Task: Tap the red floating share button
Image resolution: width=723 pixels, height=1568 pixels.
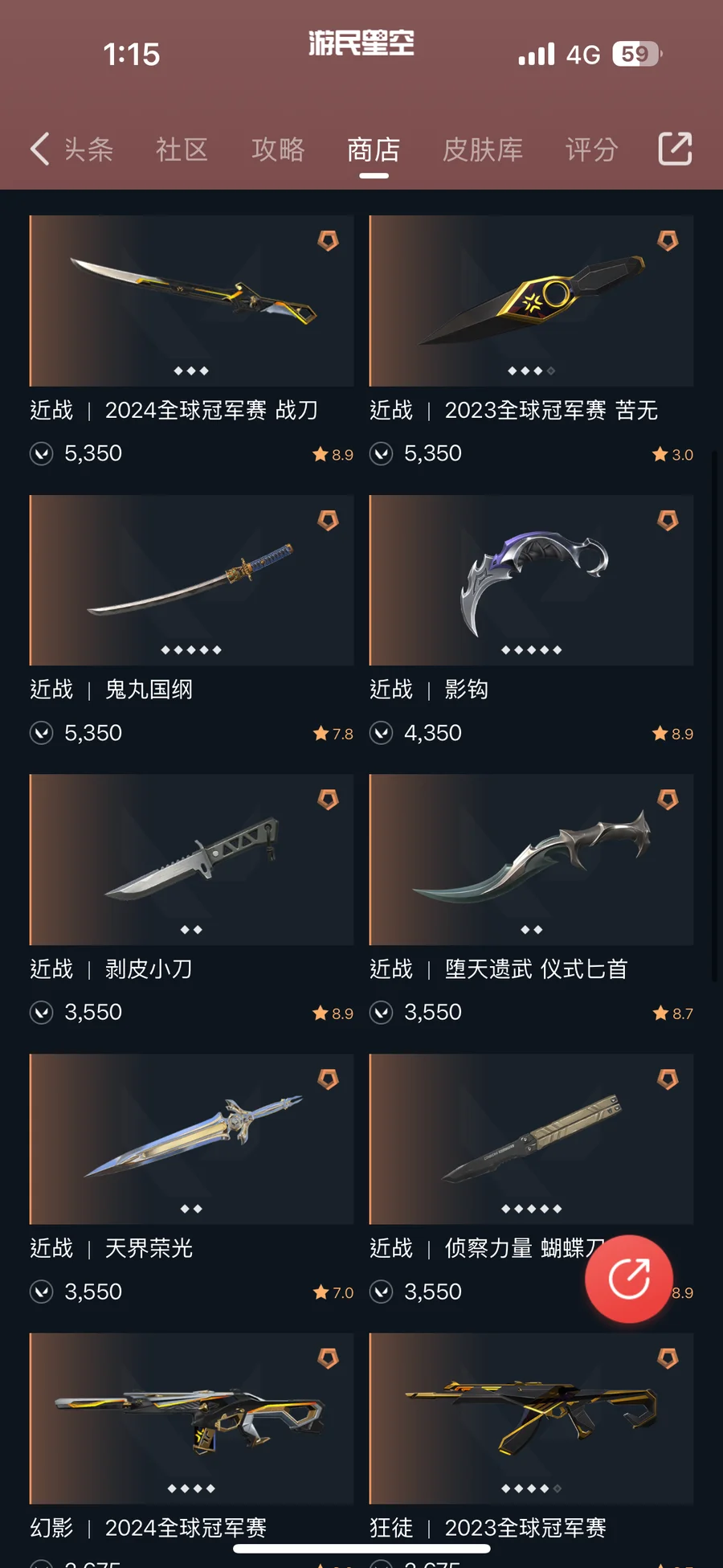Action: (x=629, y=1279)
